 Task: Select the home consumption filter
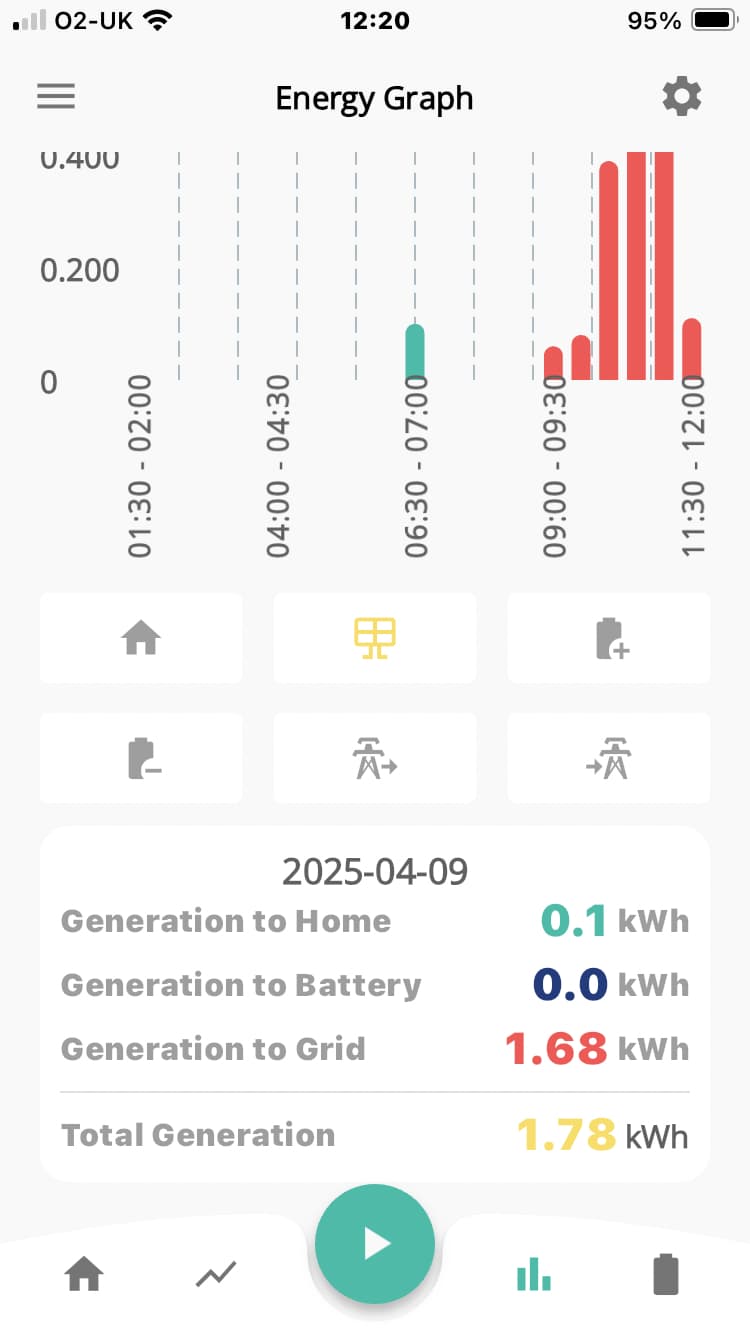tap(141, 638)
